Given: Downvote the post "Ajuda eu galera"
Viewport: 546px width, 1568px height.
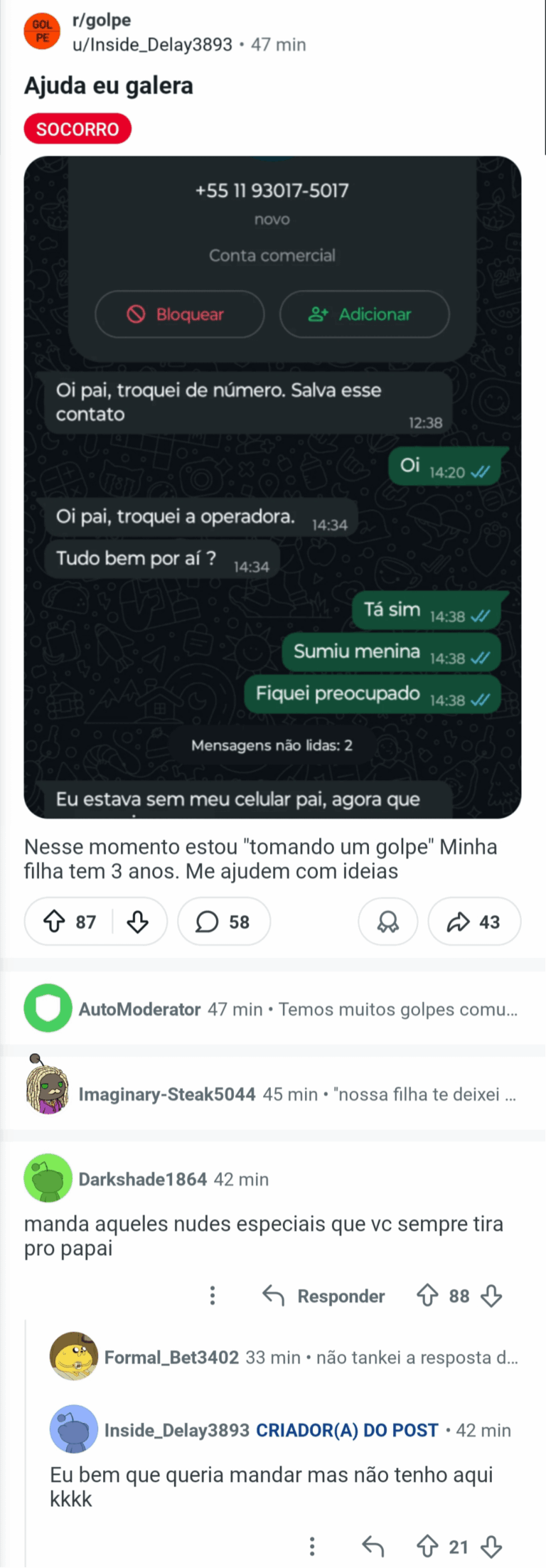Looking at the screenshot, I should tap(137, 922).
